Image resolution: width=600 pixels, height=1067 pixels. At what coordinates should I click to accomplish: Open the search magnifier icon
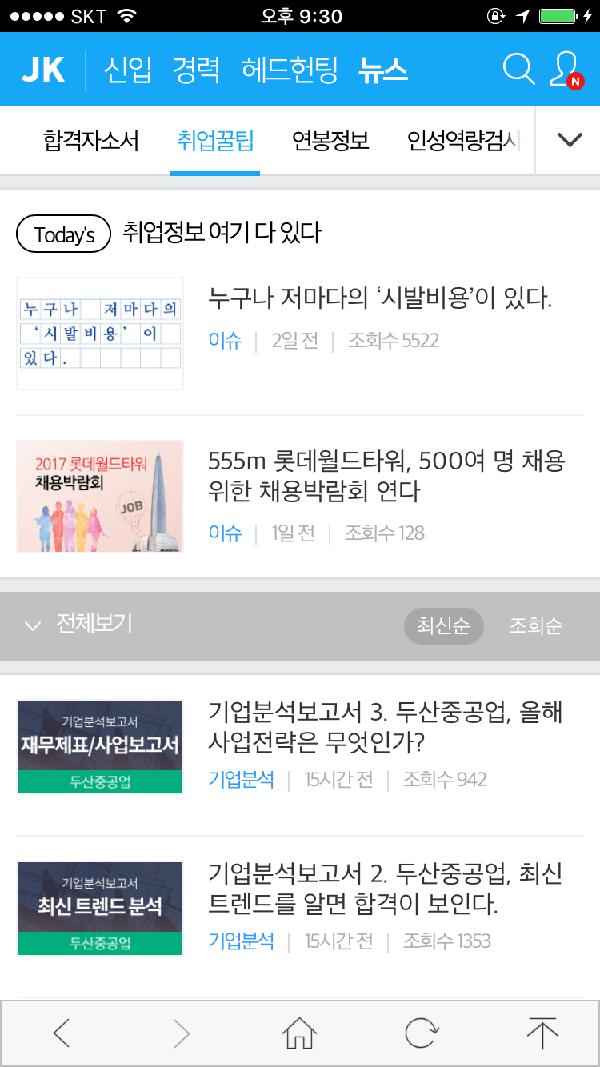click(x=518, y=69)
